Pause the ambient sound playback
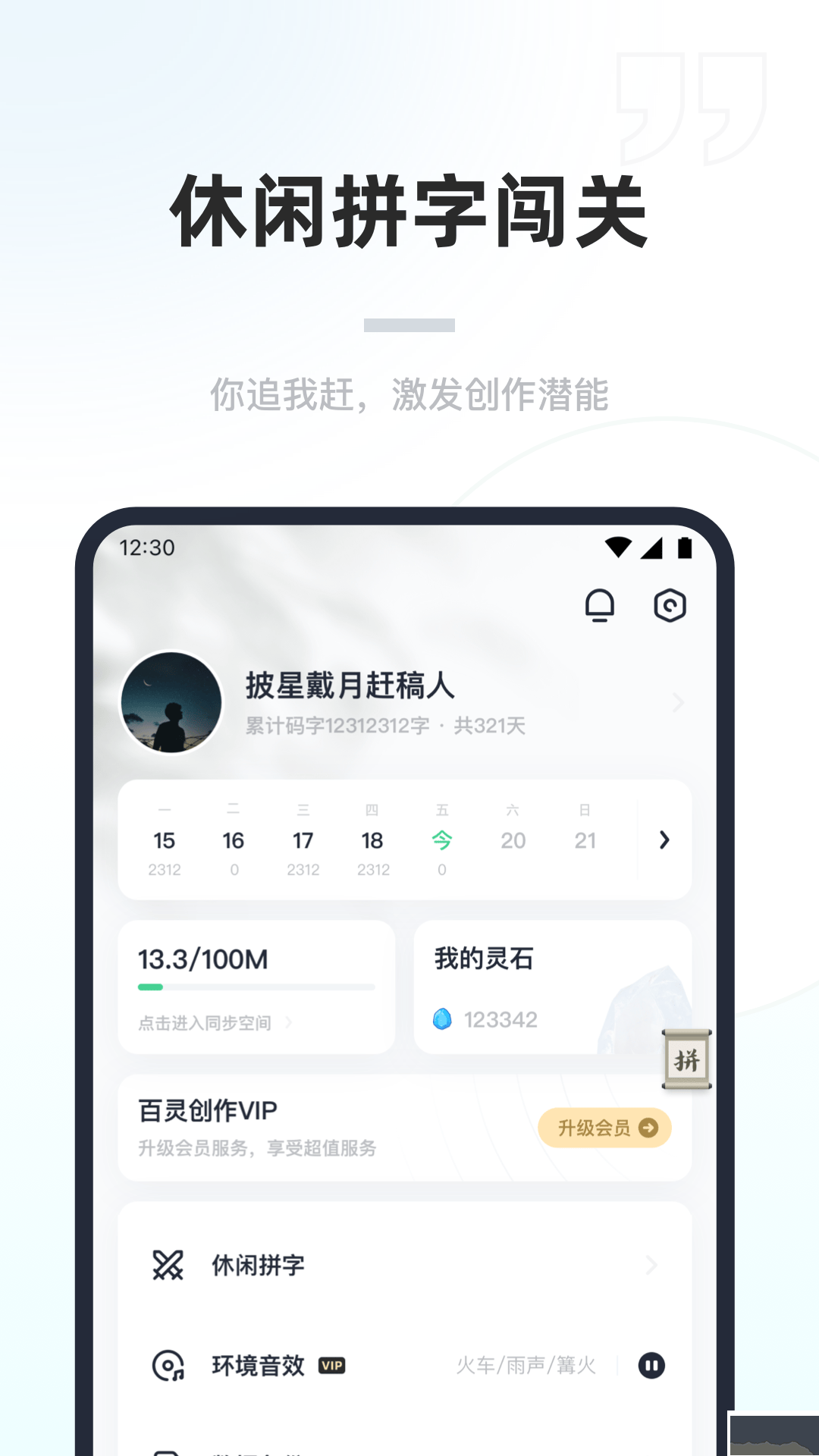 pyautogui.click(x=651, y=1367)
